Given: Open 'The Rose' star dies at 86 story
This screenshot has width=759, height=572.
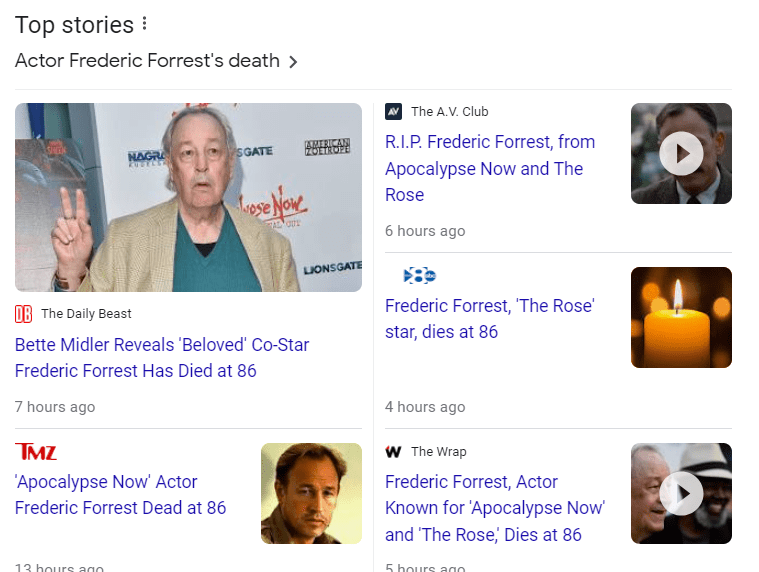Looking at the screenshot, I should 490,318.
